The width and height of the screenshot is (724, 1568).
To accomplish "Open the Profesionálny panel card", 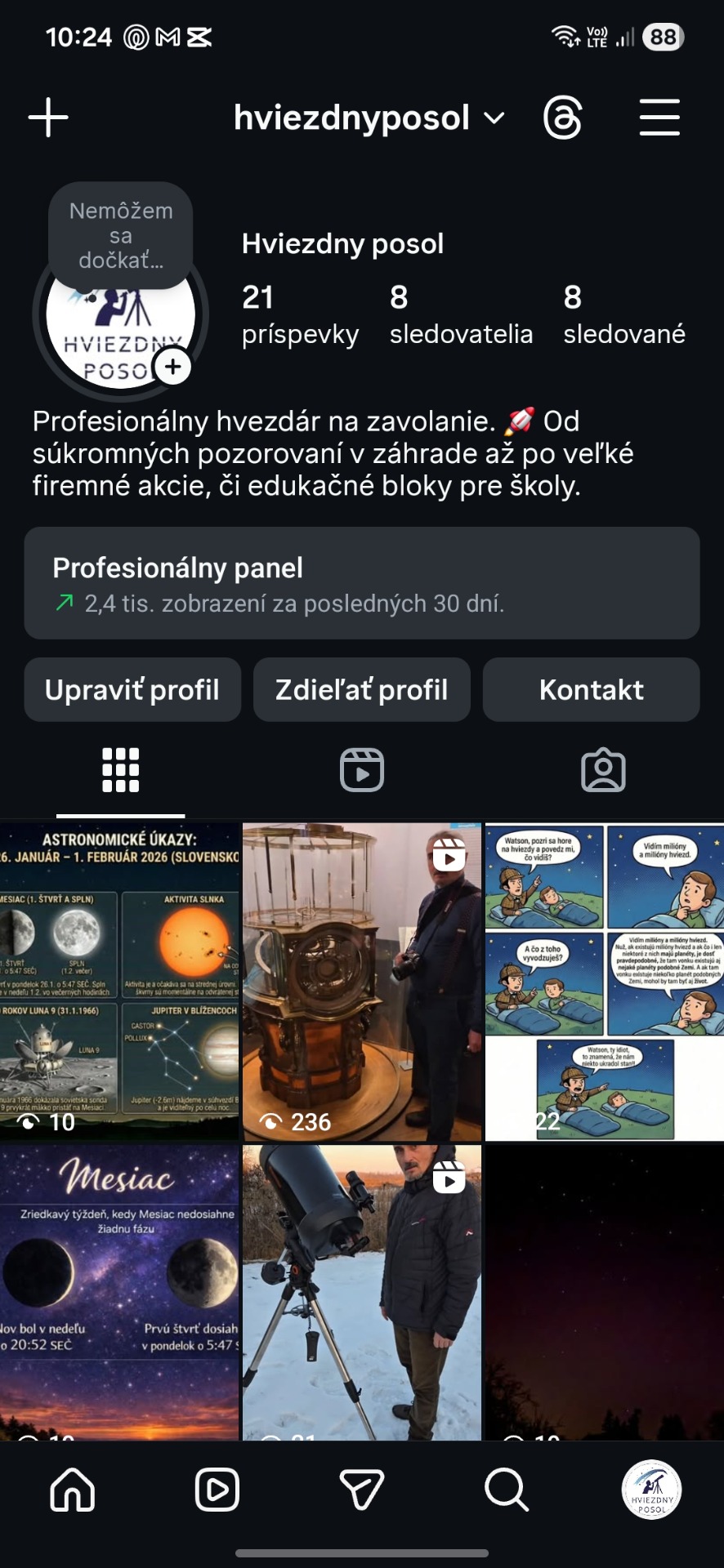I will pyautogui.click(x=361, y=583).
